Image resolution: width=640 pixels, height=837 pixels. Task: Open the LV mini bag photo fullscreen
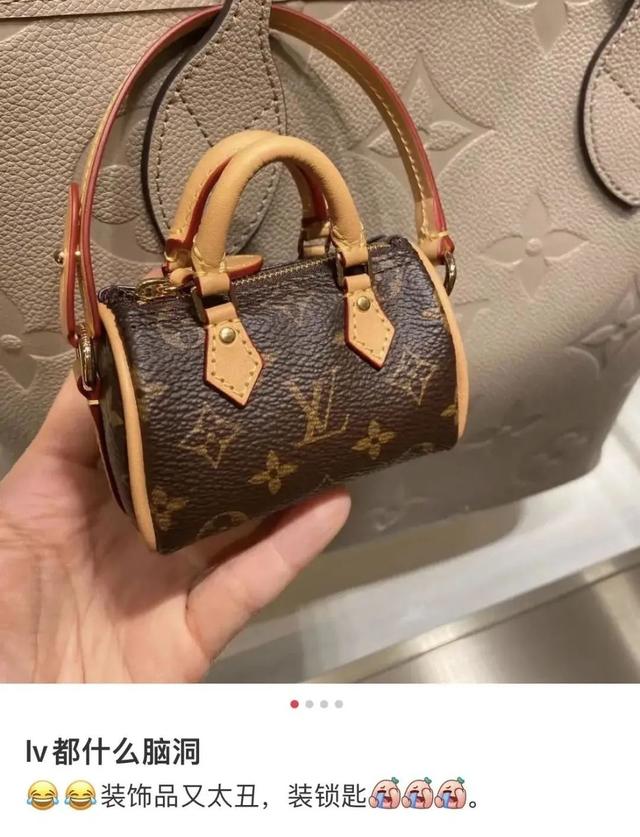click(320, 340)
